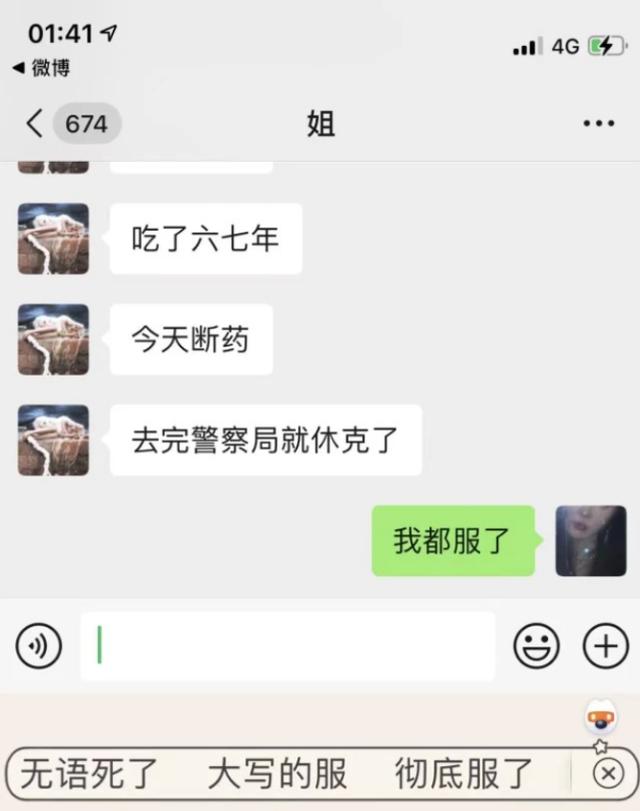Image resolution: width=640 pixels, height=811 pixels.
Task: Focus the message text field
Action: point(288,647)
